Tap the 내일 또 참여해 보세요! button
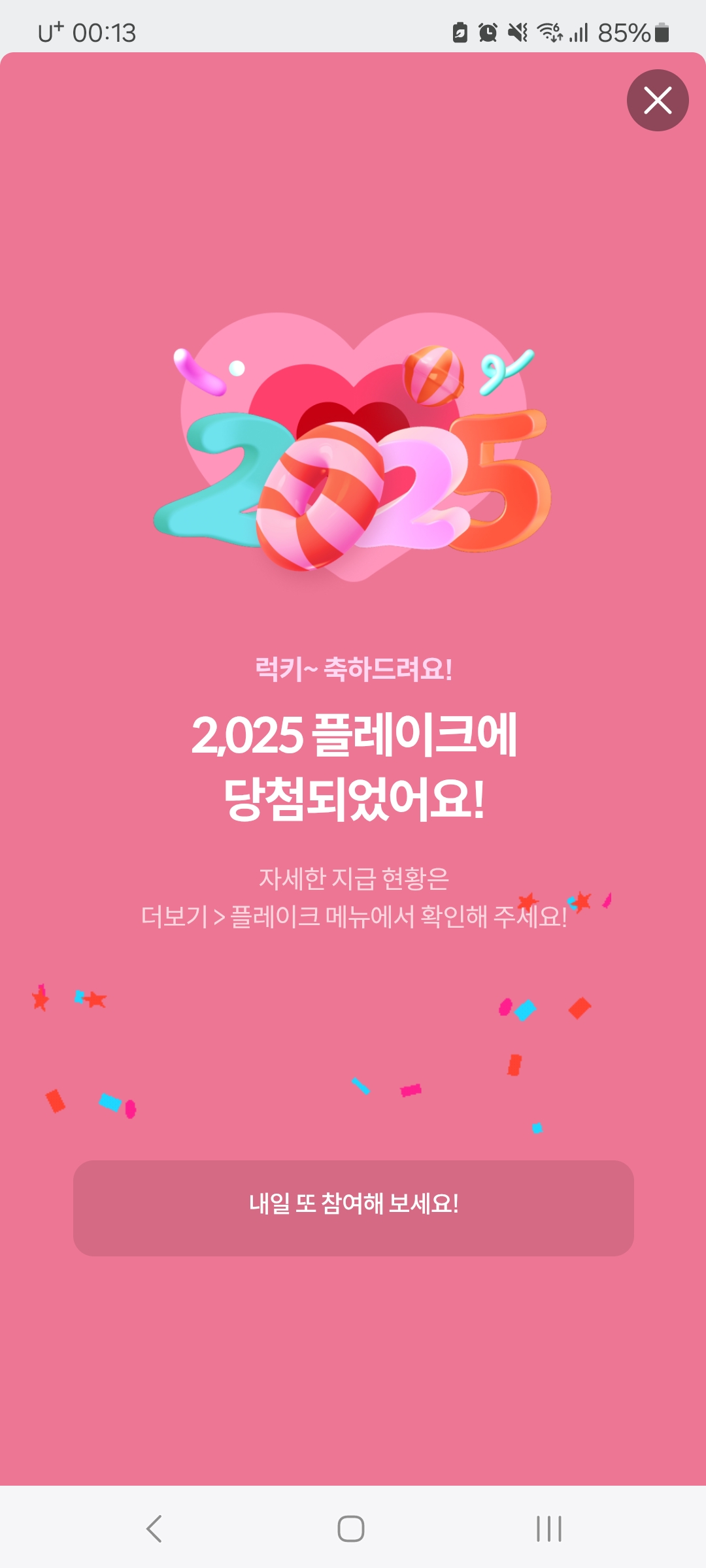Viewport: 706px width, 1568px height. [353, 1208]
